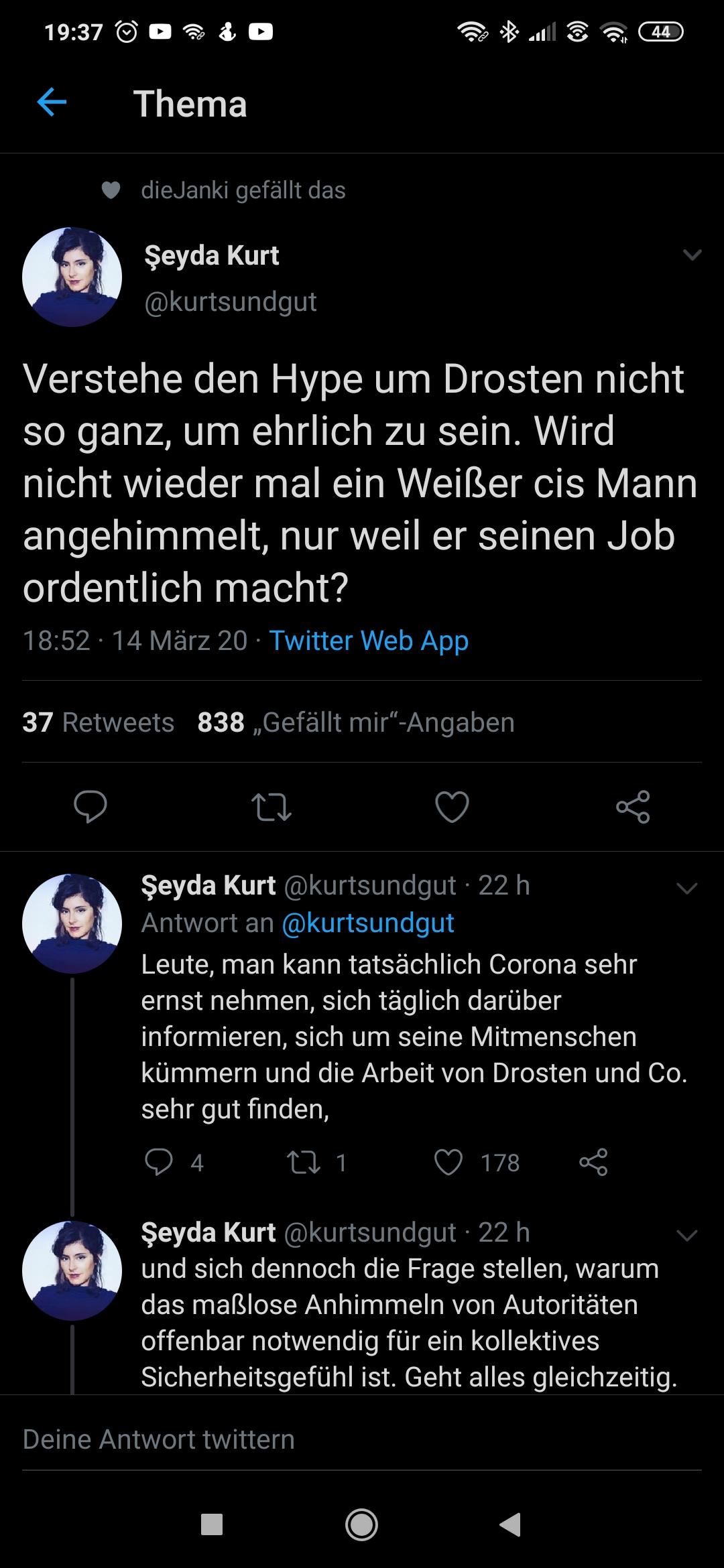Open recent apps with the square button

coord(212,1525)
